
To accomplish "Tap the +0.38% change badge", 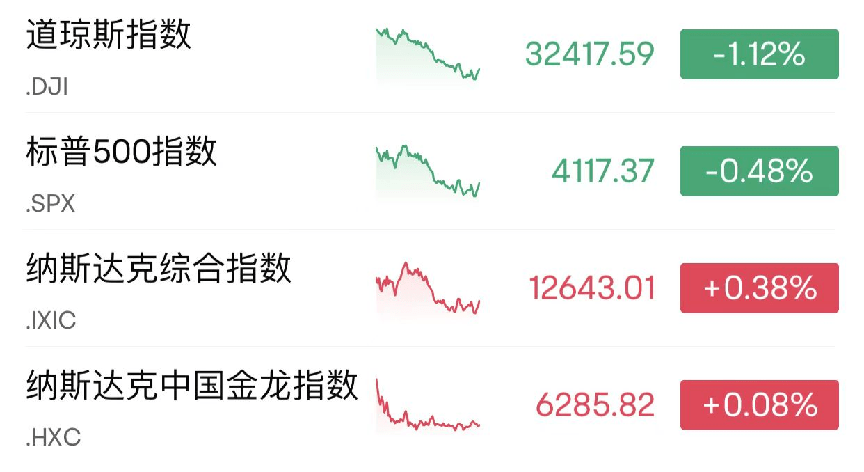I will pos(758,288).
